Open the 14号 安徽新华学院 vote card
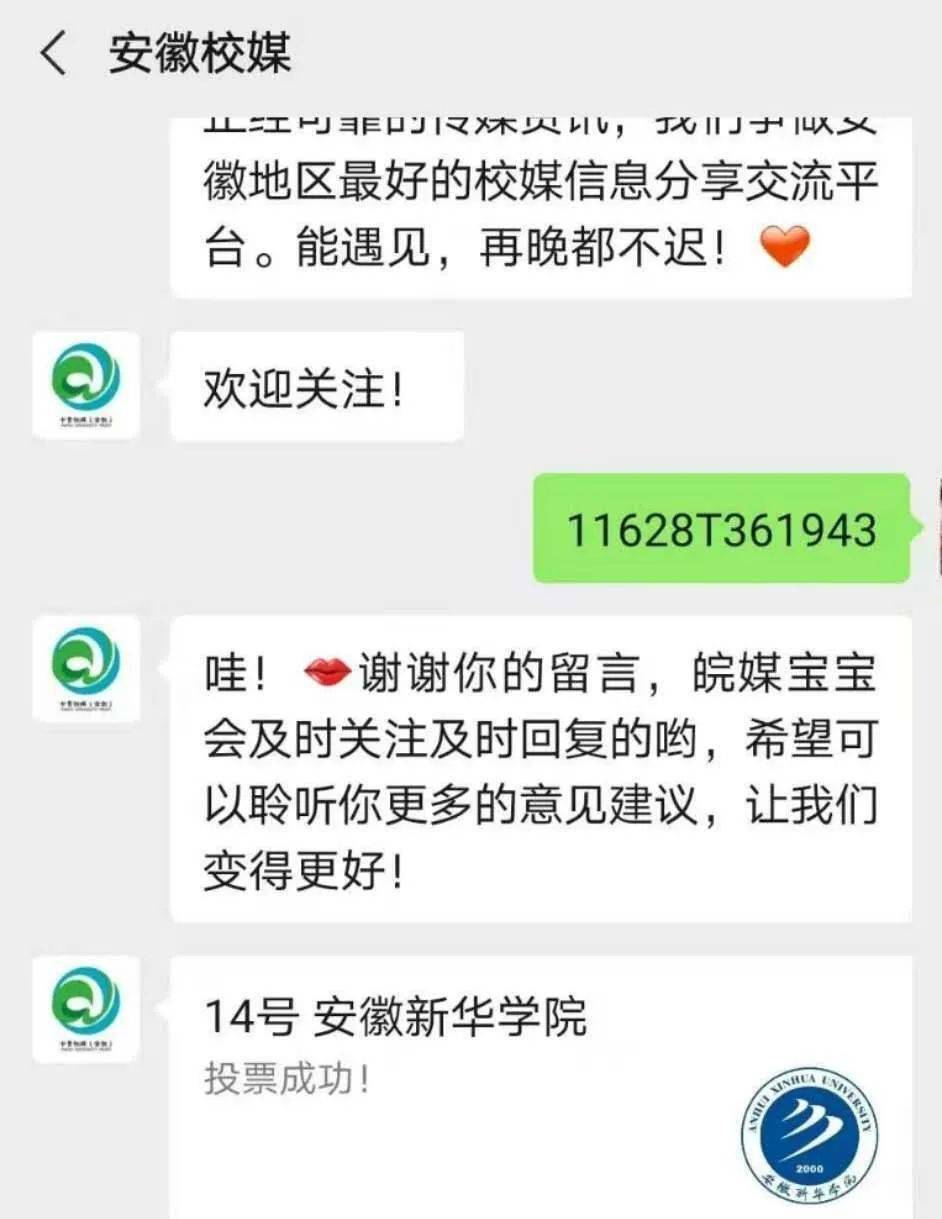 click(x=540, y=1085)
